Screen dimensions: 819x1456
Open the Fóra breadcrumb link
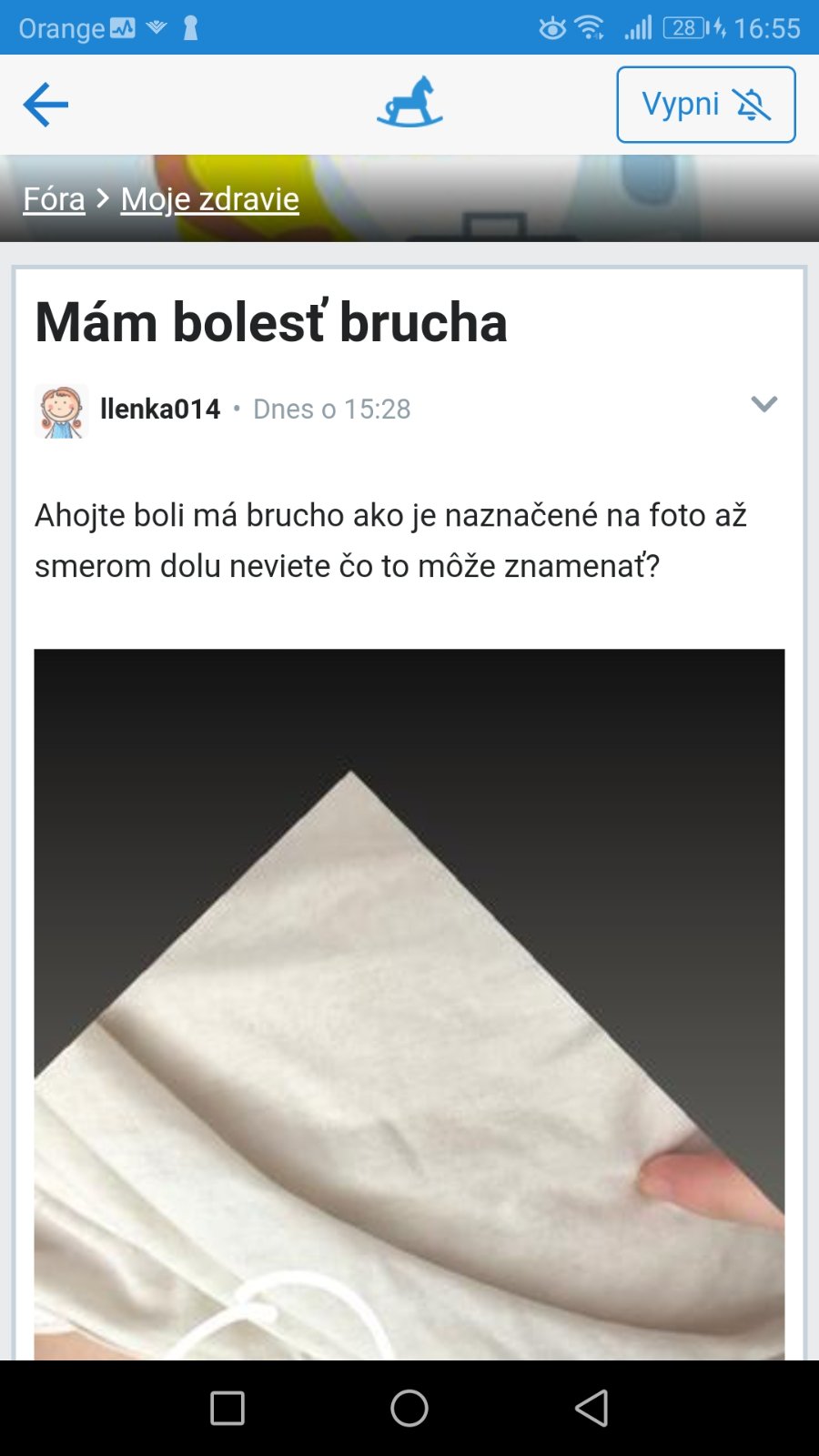pos(54,199)
